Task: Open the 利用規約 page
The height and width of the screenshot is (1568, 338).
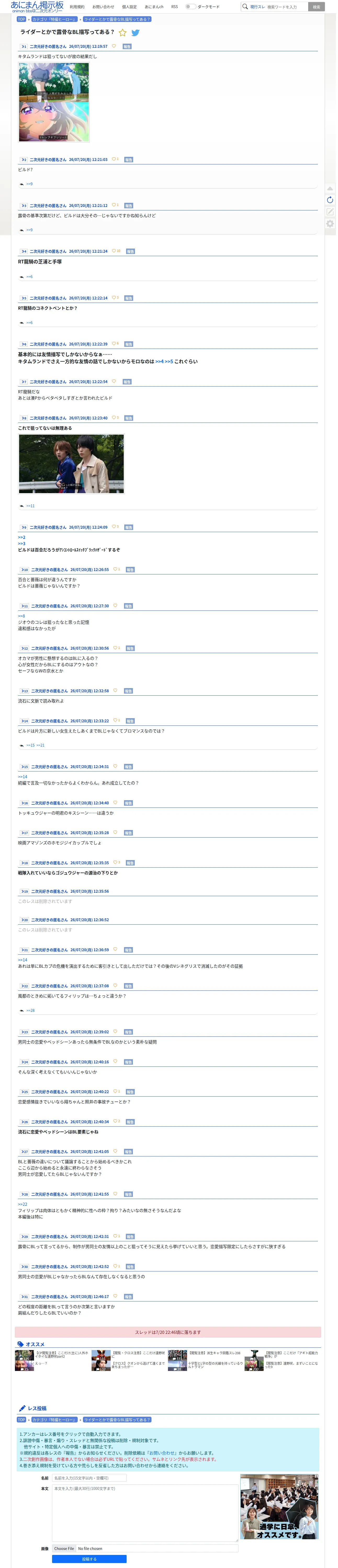Action: [77, 7]
